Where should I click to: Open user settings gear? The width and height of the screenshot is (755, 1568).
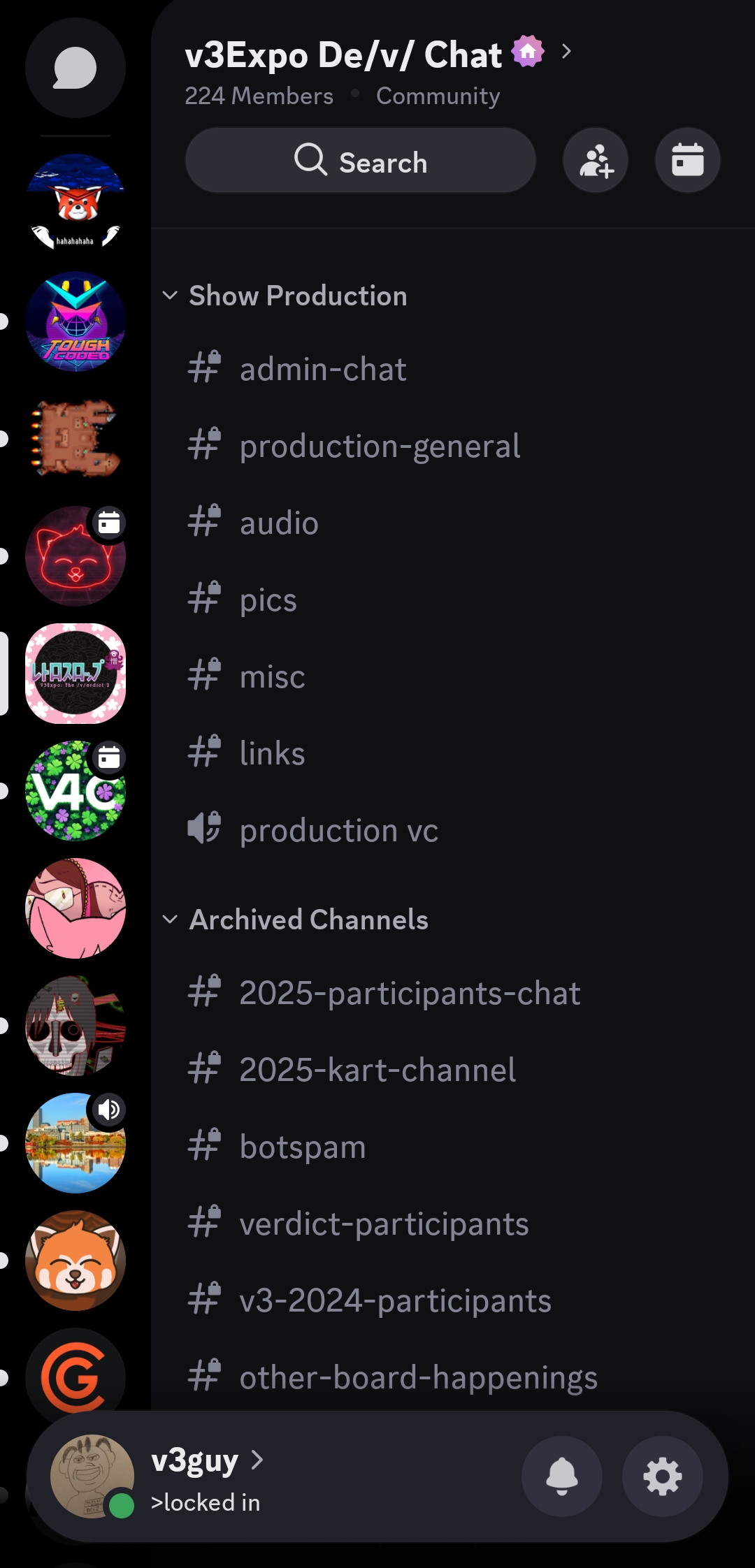click(x=662, y=1476)
